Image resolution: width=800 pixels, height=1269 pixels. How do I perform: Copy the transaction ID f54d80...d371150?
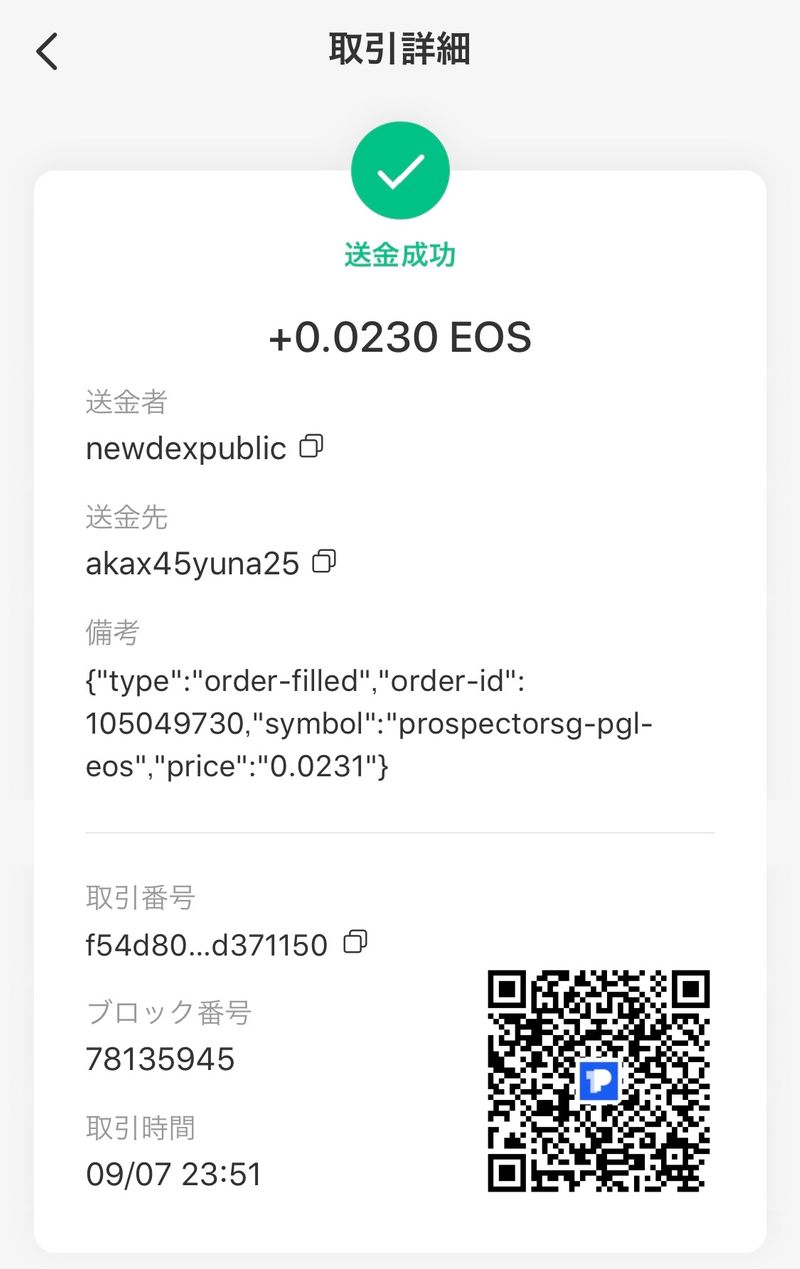(x=355, y=942)
